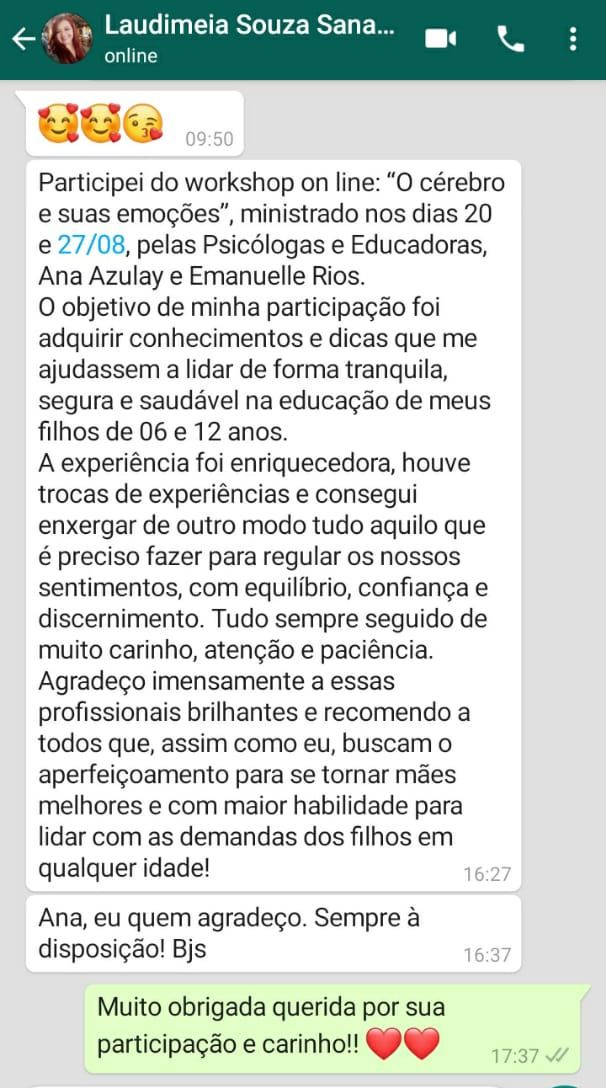606x1088 pixels.
Task: View Laudimeia's profile photo
Action: (x=68, y=39)
